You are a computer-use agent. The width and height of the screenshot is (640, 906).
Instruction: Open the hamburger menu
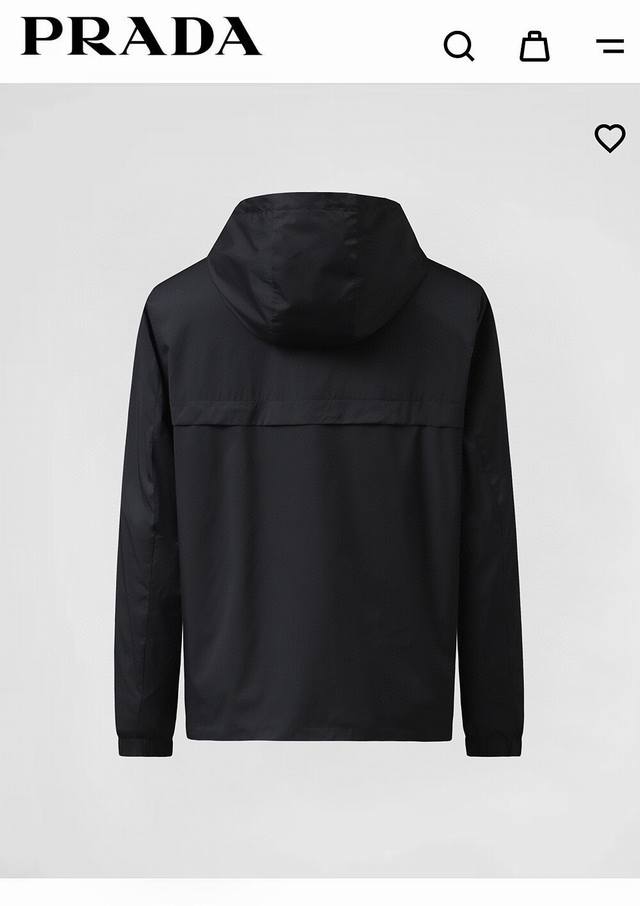click(610, 46)
